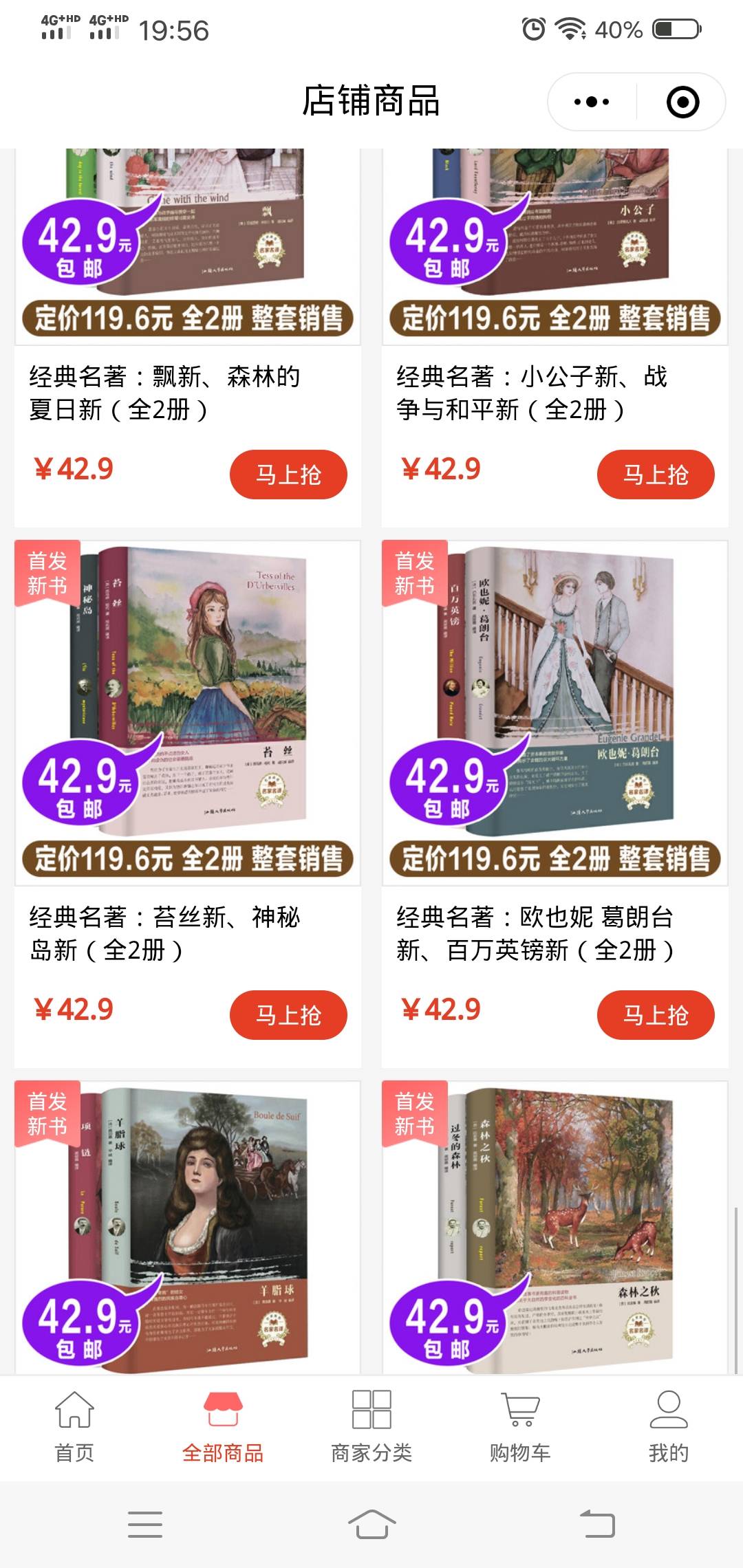The image size is (743, 1568).
Task: Tap 马上抢 on 欧也妮 葛朗台 set
Action: (x=656, y=1014)
